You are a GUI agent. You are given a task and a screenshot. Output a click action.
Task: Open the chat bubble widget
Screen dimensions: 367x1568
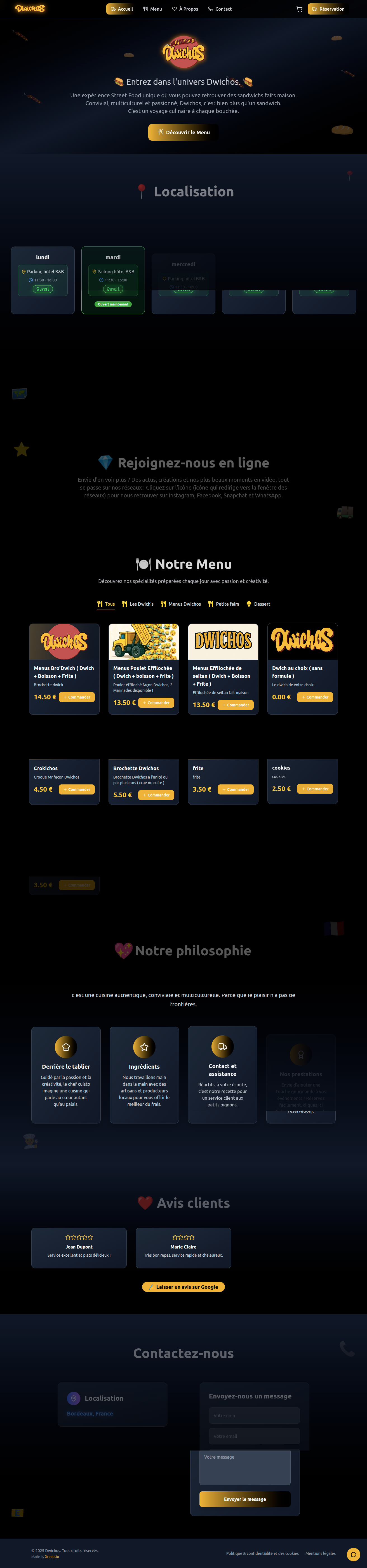(353, 1554)
